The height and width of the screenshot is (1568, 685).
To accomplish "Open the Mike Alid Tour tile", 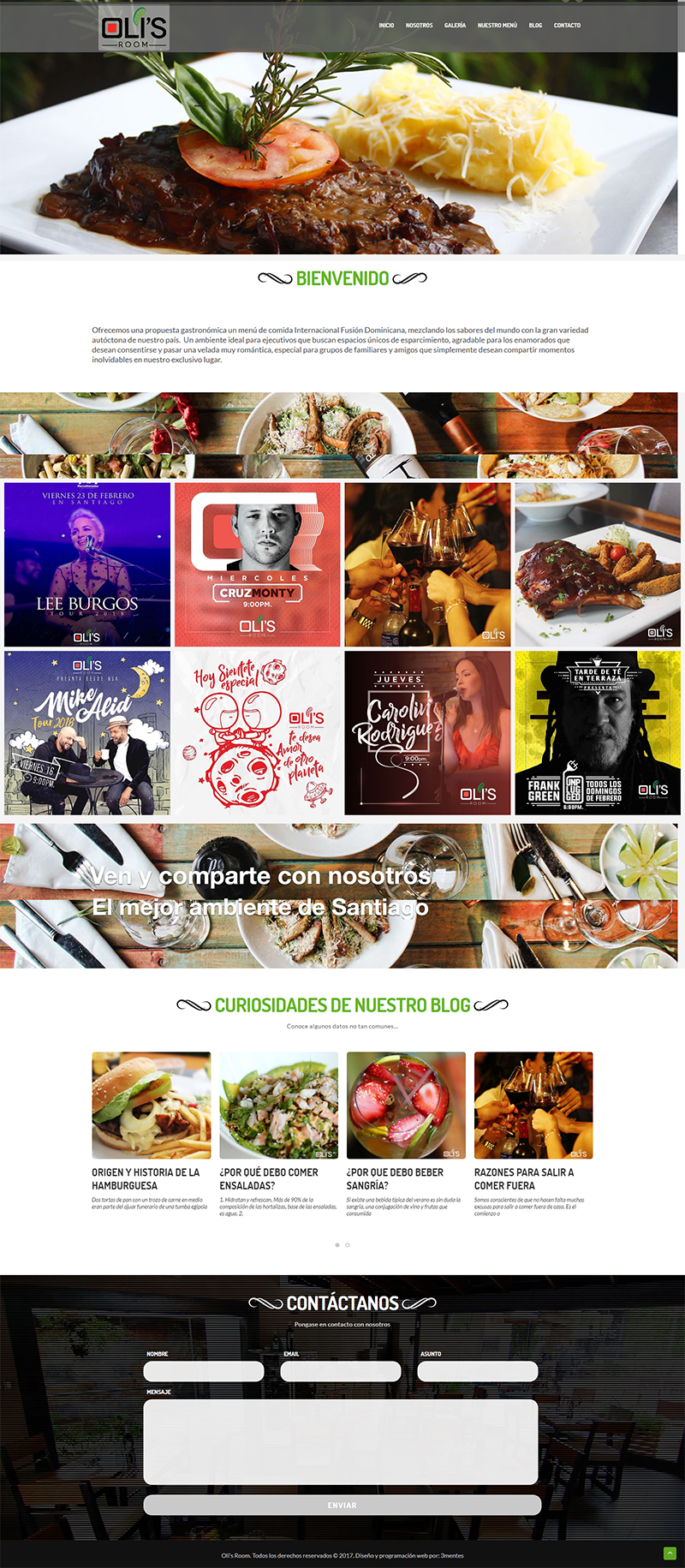I will [x=87, y=733].
